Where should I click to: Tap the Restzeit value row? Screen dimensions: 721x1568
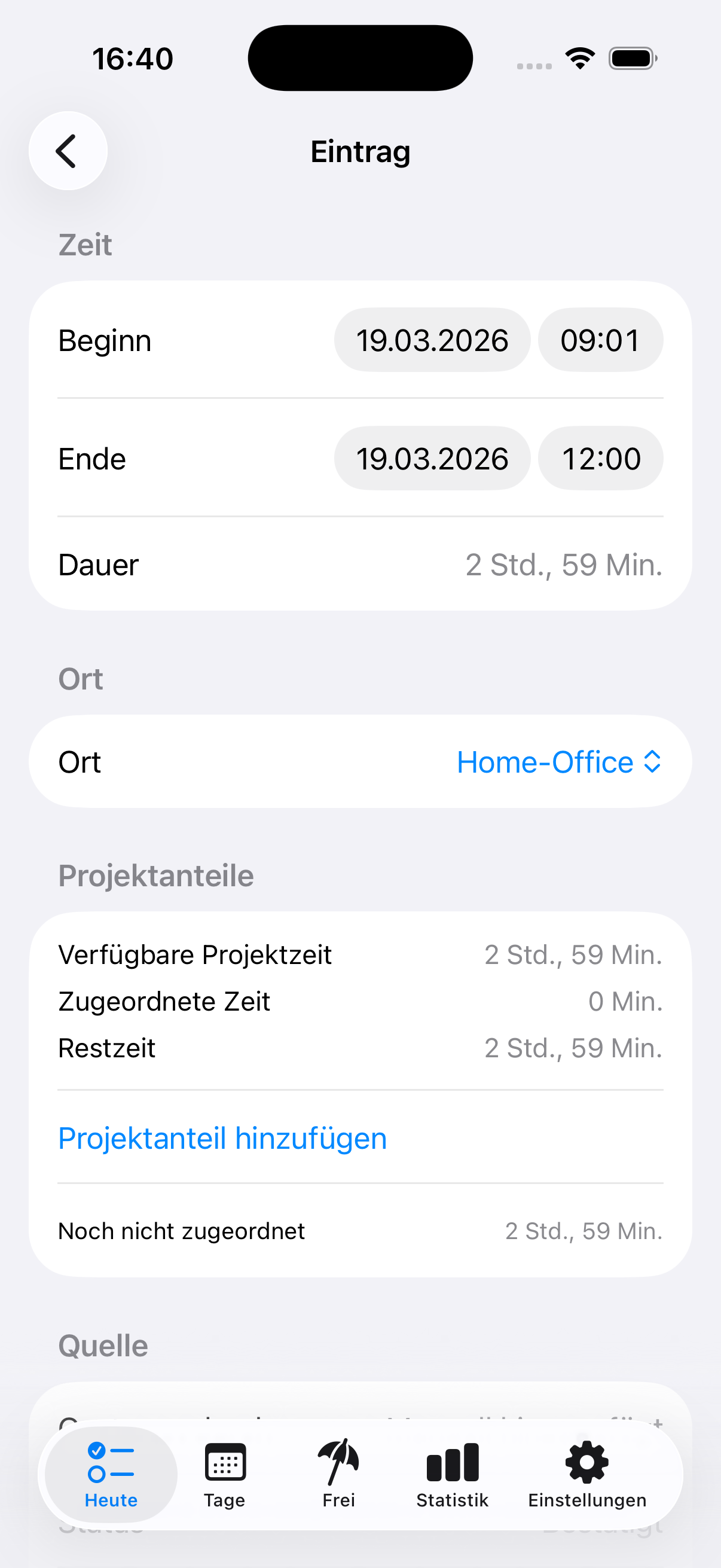point(360,1048)
